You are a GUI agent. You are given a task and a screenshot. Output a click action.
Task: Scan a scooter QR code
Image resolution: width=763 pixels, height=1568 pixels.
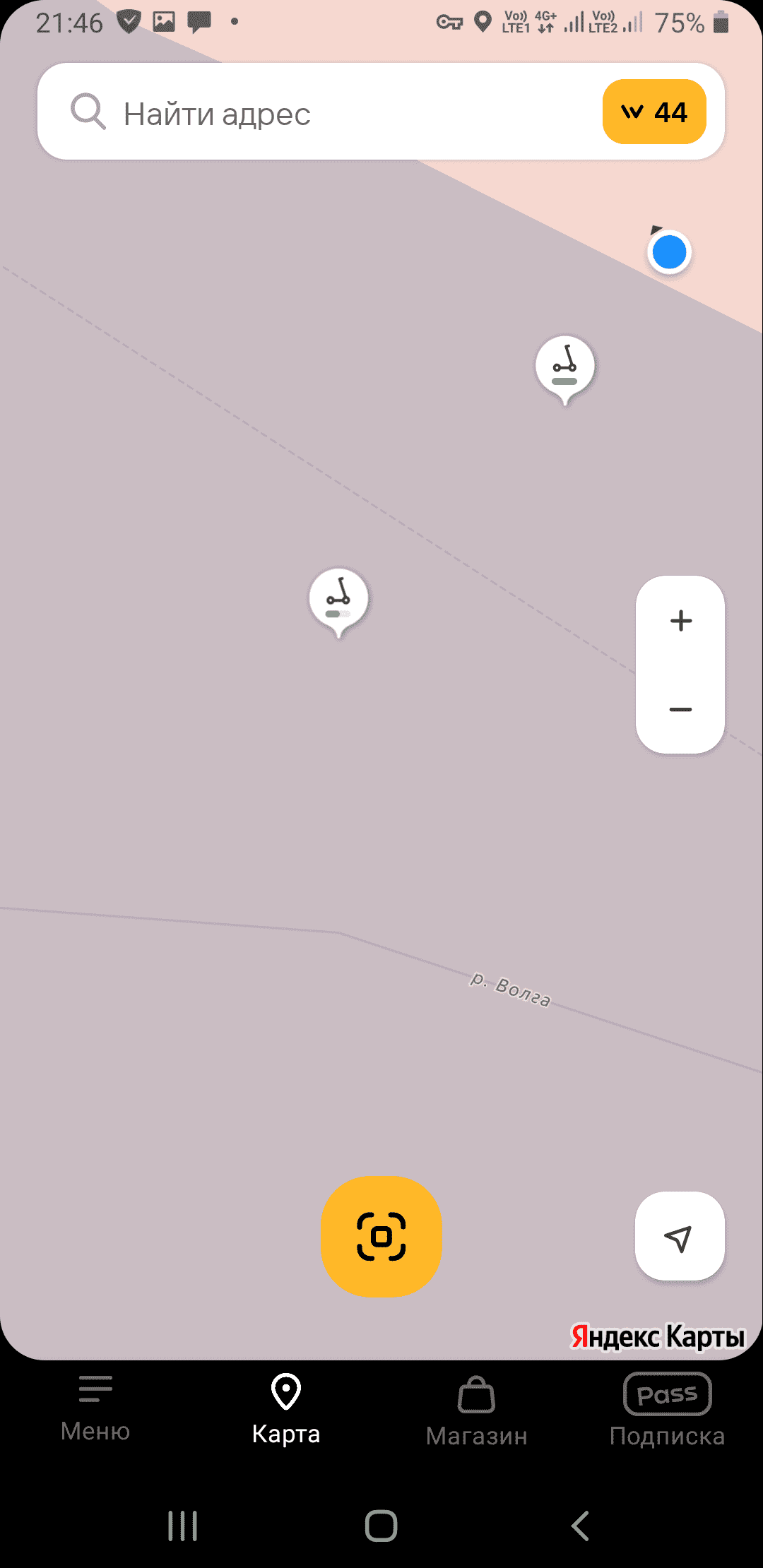point(381,1236)
